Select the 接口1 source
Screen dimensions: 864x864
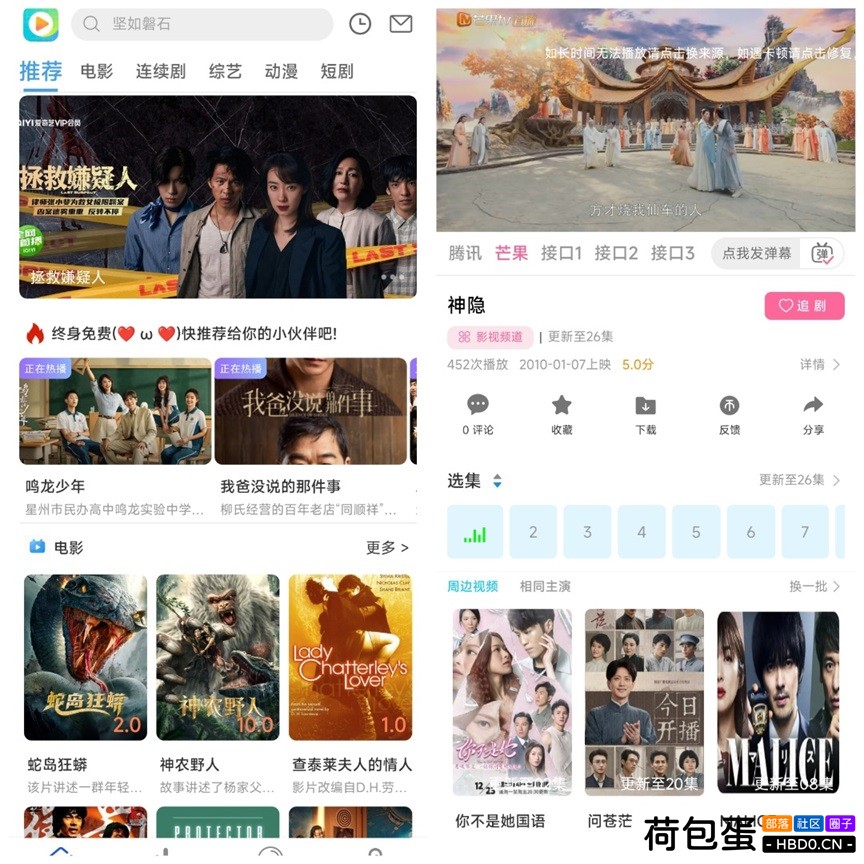[561, 253]
